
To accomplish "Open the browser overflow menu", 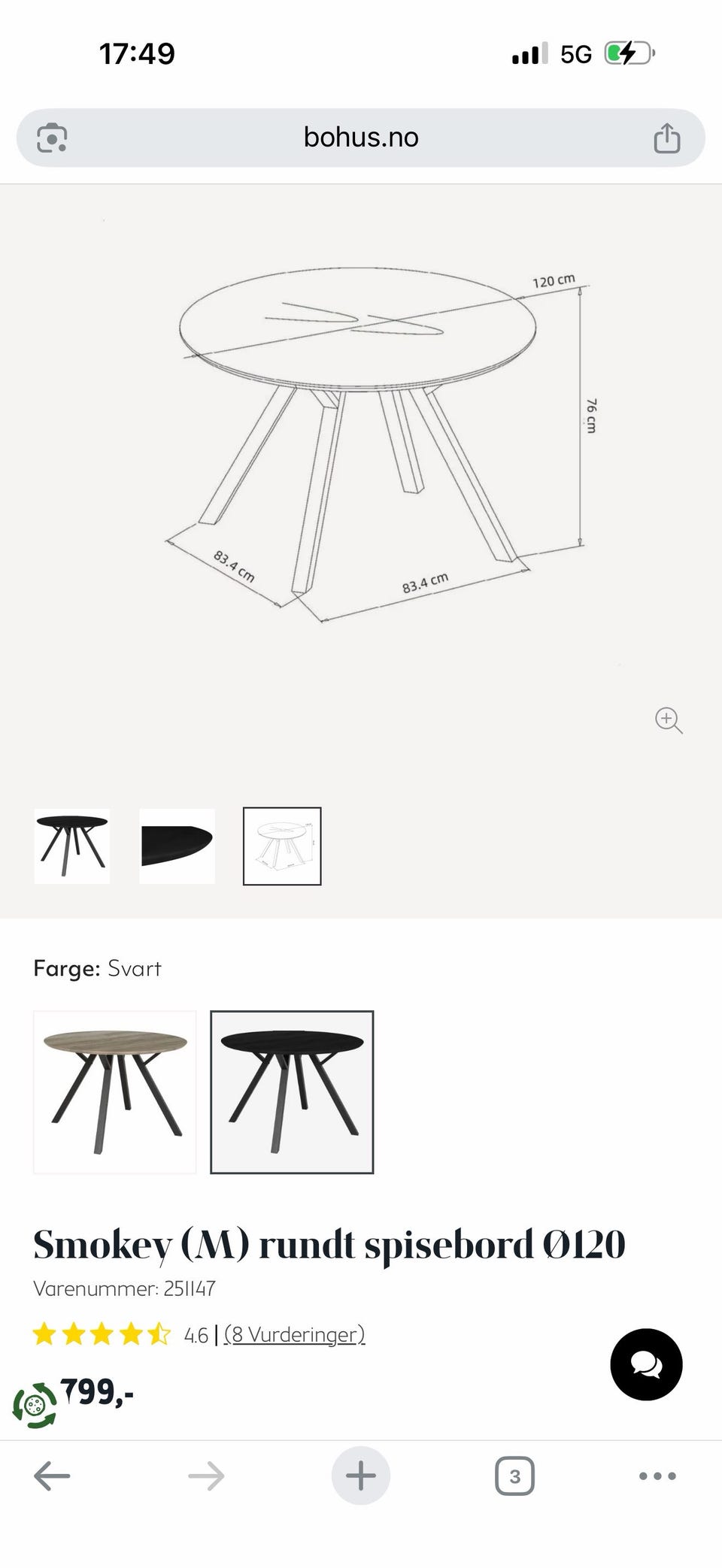I will tap(657, 1476).
